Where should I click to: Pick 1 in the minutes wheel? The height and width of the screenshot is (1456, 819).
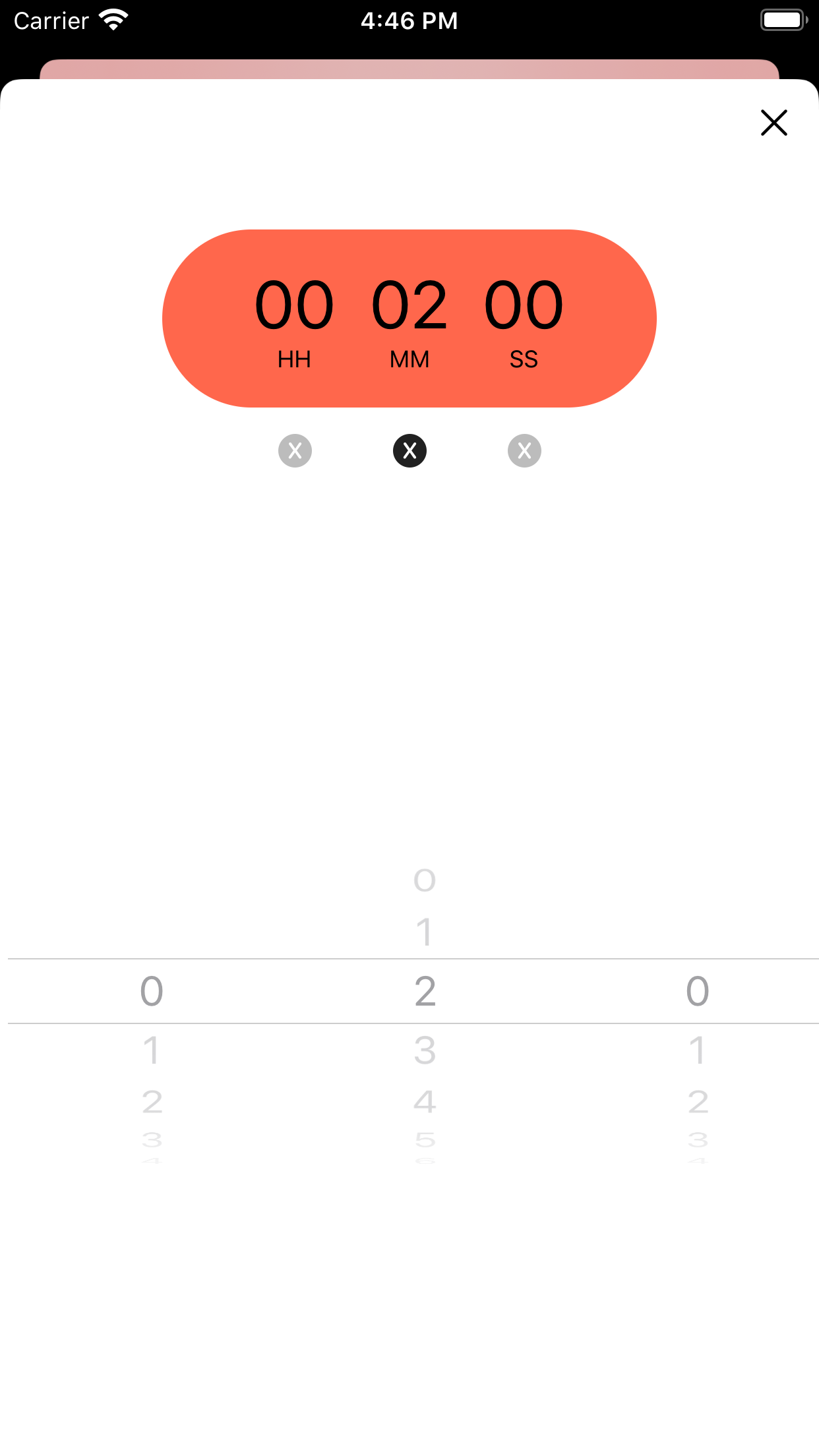pos(425,931)
